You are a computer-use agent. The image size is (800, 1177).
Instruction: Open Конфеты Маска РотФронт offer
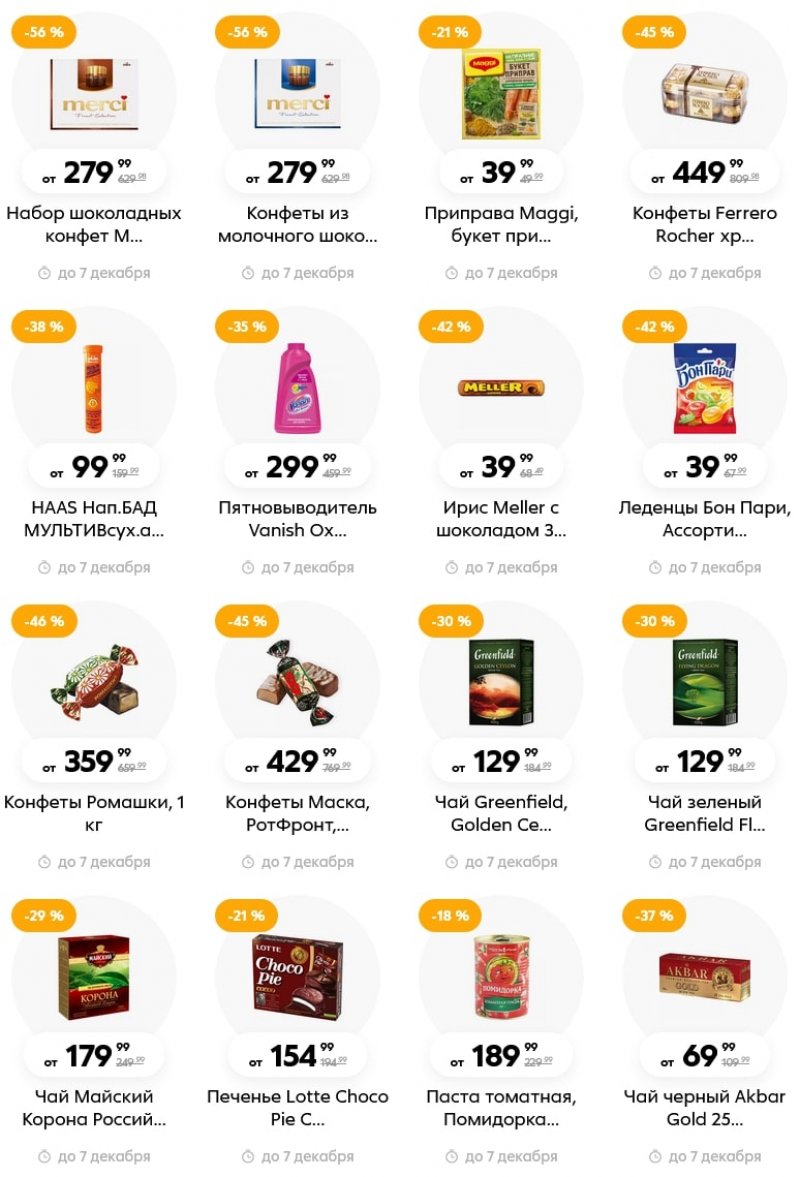(x=297, y=683)
